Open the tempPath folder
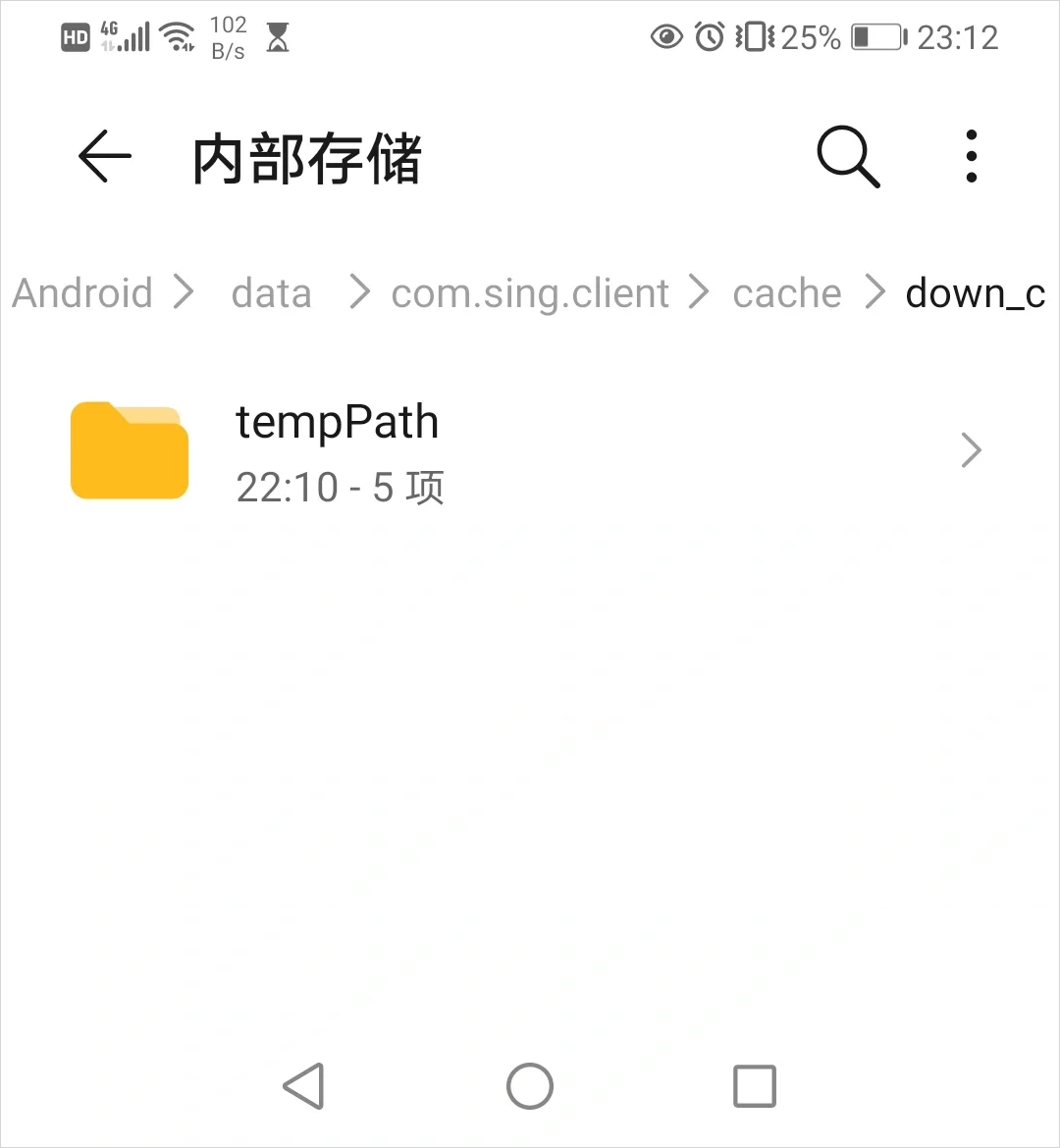The image size is (1060, 1148). (x=530, y=451)
